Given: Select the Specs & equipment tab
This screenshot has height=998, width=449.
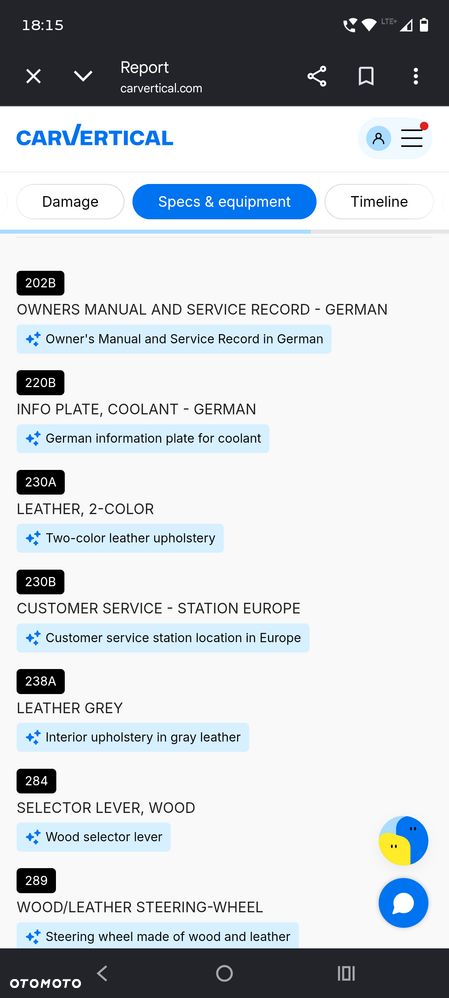Looking at the screenshot, I should (x=224, y=202).
